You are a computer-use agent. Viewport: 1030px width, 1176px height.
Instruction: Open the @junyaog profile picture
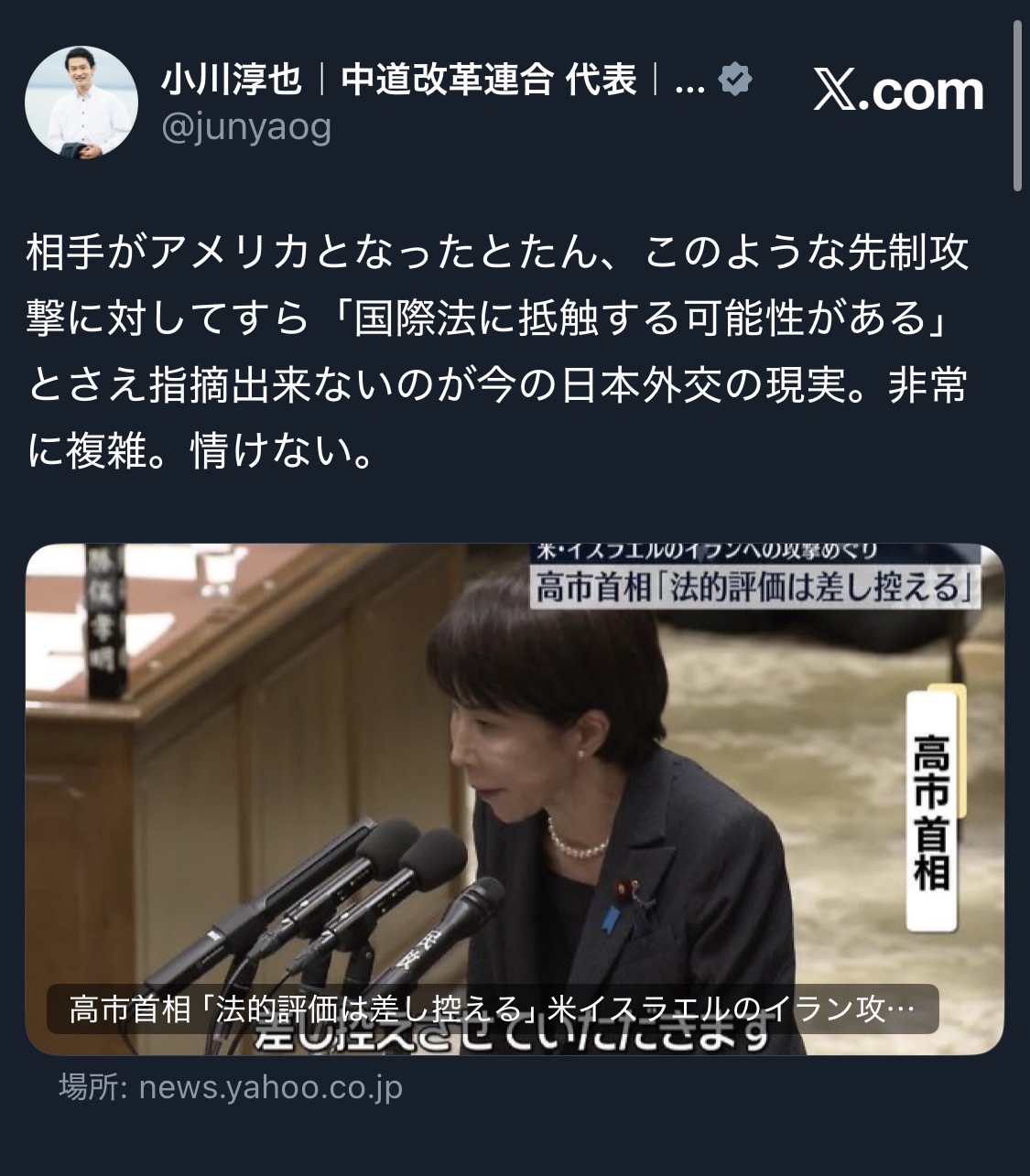pos(81,101)
